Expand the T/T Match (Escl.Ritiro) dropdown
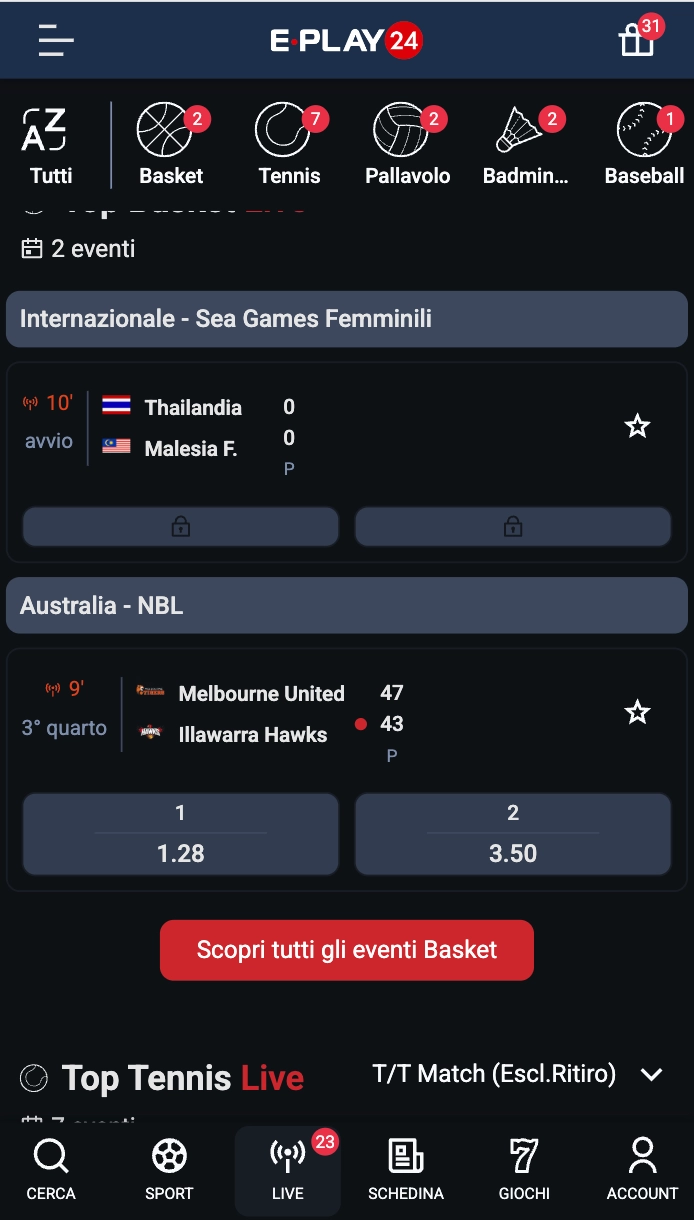This screenshot has height=1220, width=694. tap(517, 1075)
